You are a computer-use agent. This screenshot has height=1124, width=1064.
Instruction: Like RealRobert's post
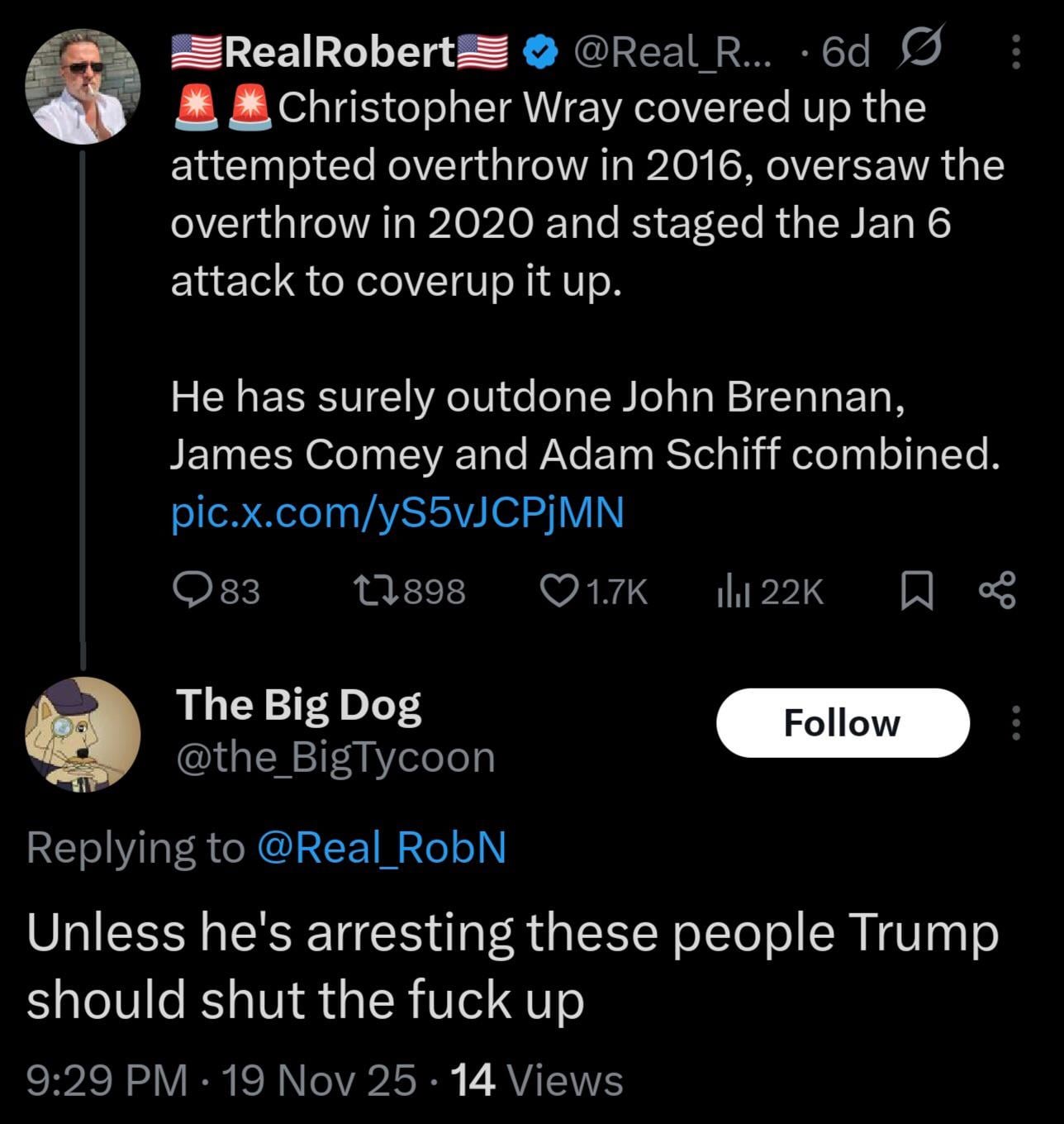560,591
